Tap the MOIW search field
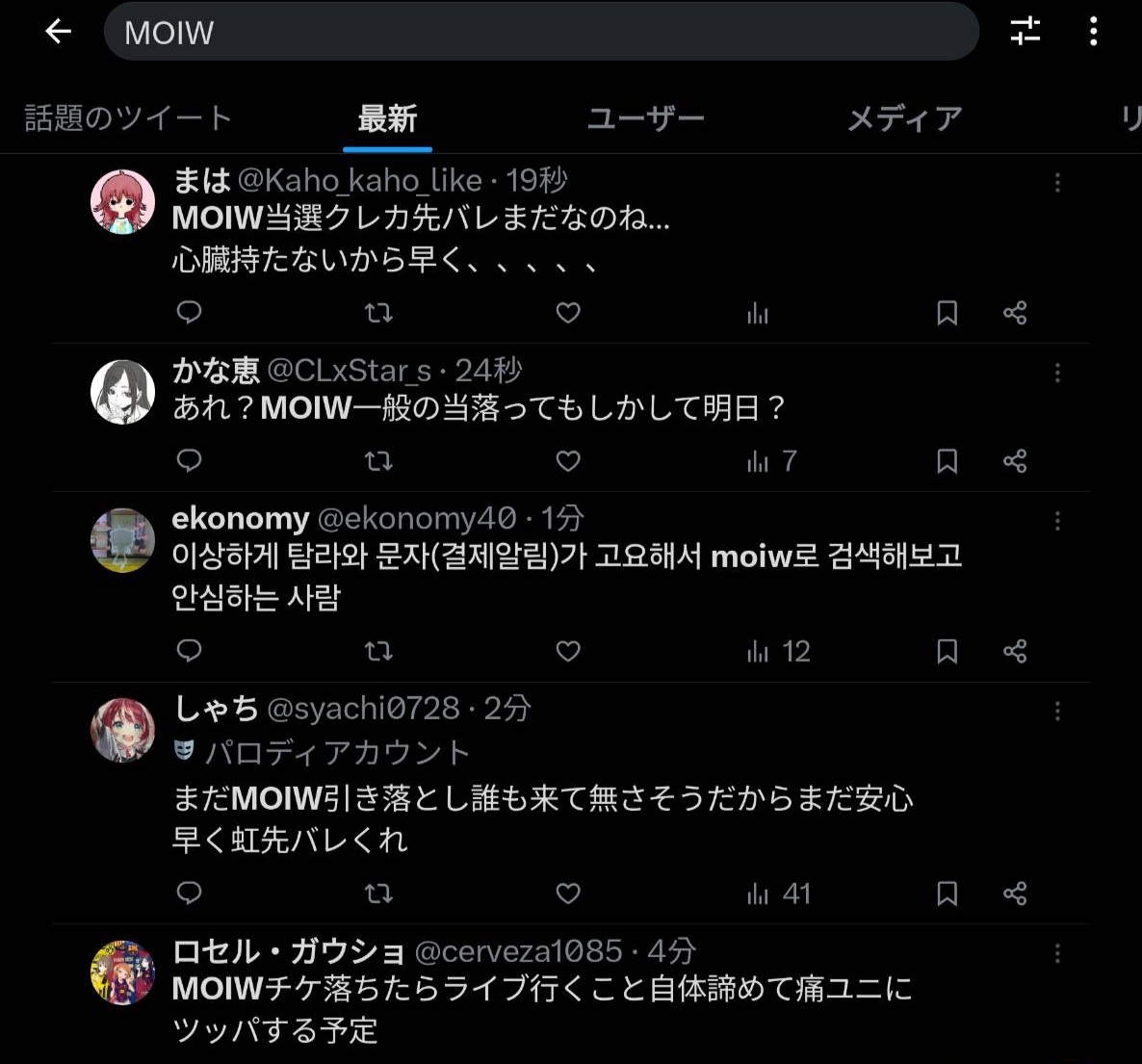Viewport: 1142px width, 1064px height. pos(539,32)
